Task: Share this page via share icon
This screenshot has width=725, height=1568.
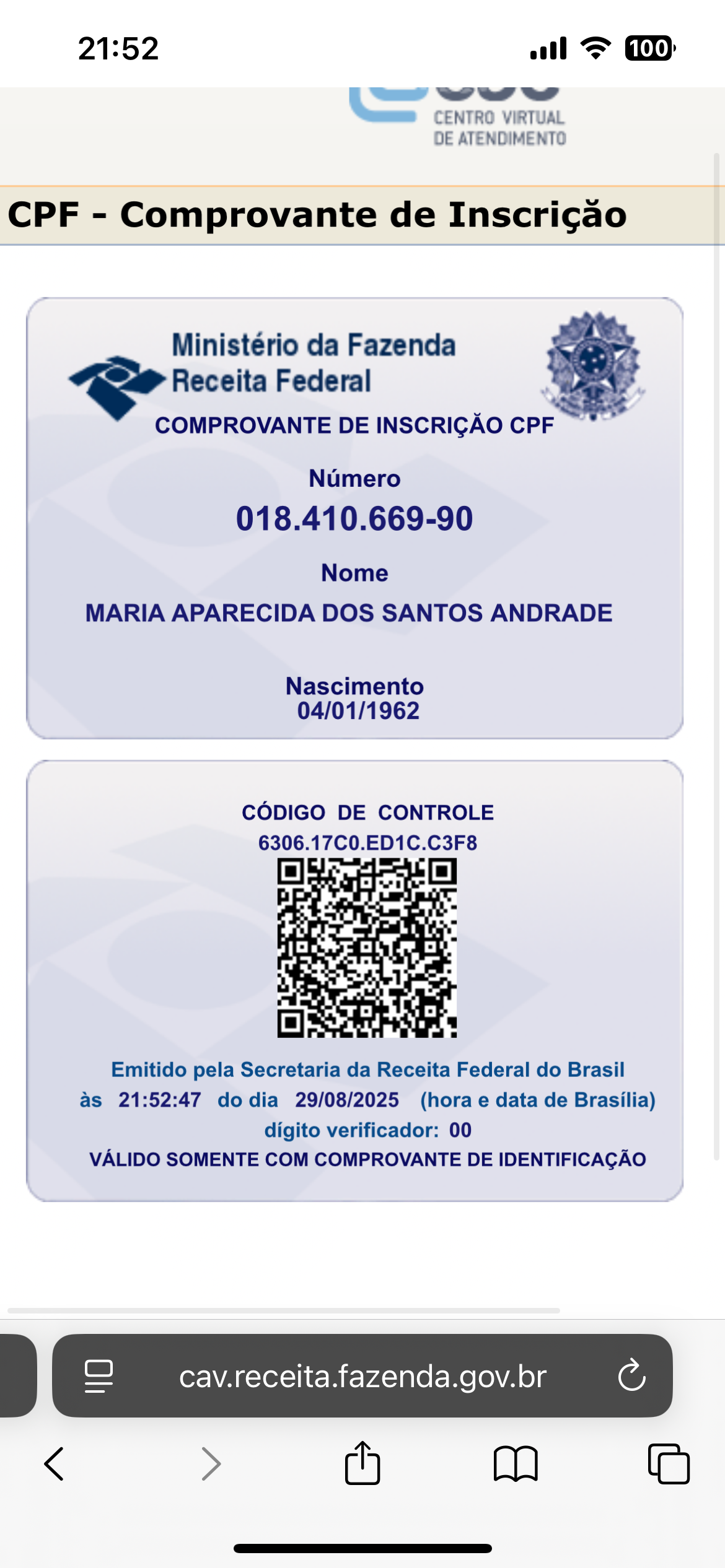Action: [362, 1463]
